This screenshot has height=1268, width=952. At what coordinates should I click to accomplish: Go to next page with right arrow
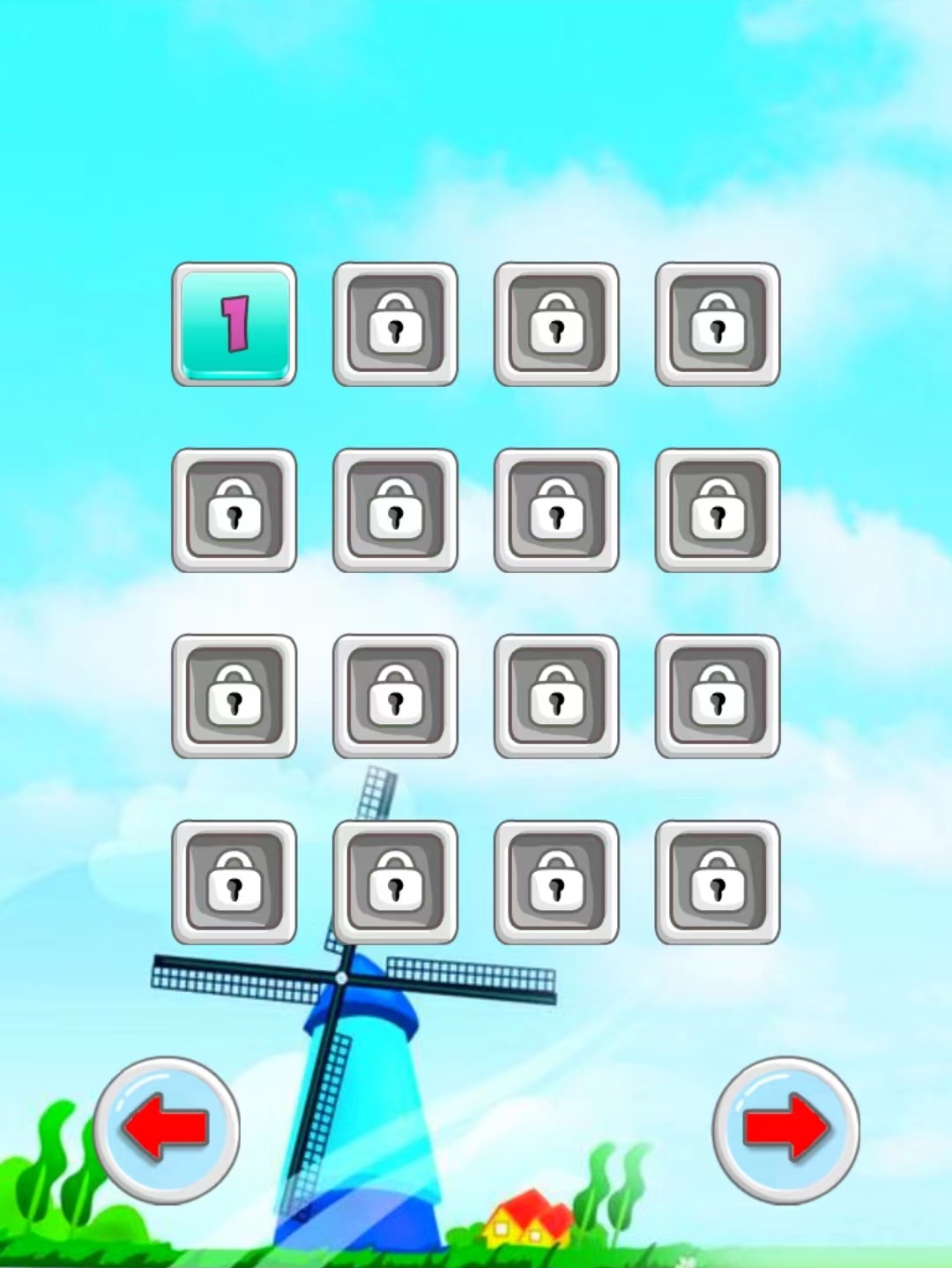[x=785, y=1129]
